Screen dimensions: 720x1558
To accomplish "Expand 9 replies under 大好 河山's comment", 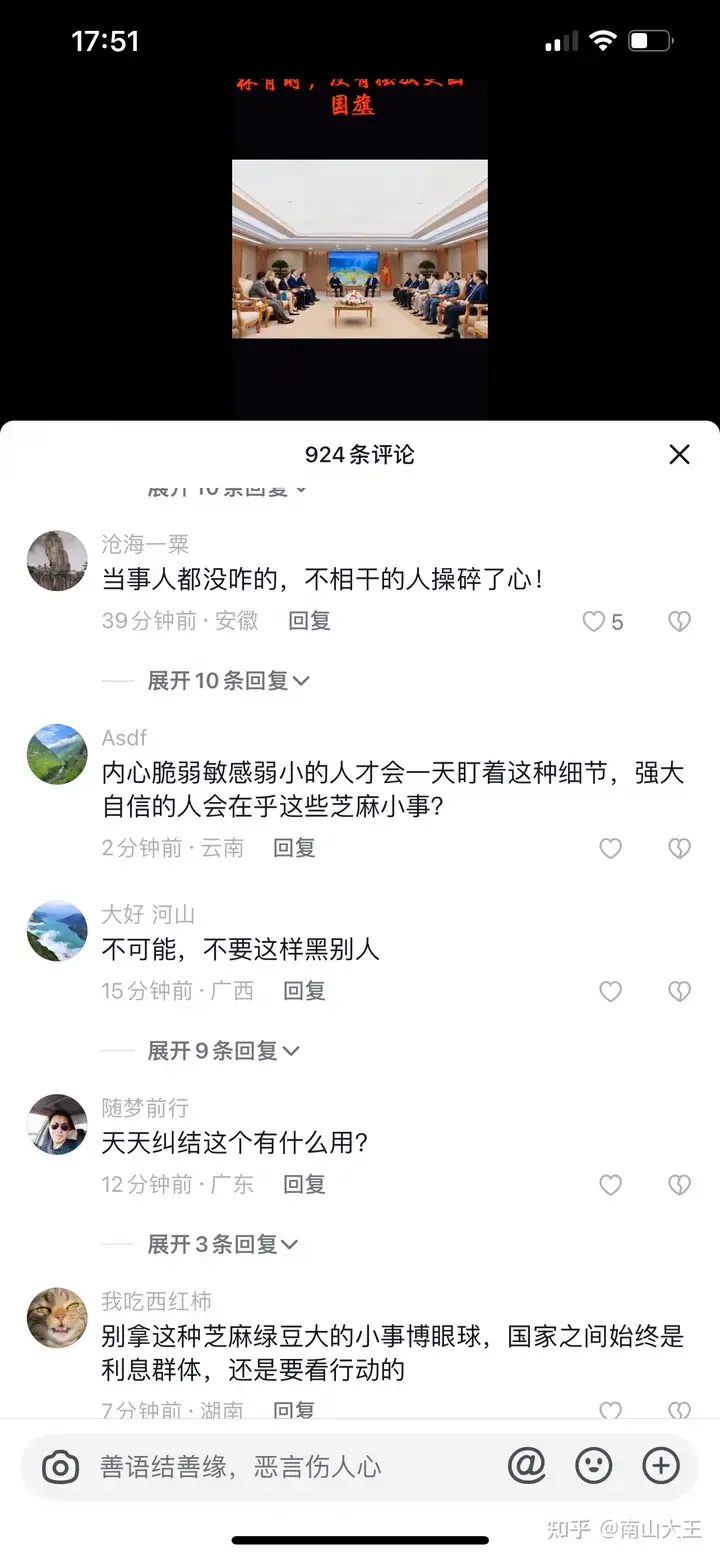I will pyautogui.click(x=222, y=1051).
